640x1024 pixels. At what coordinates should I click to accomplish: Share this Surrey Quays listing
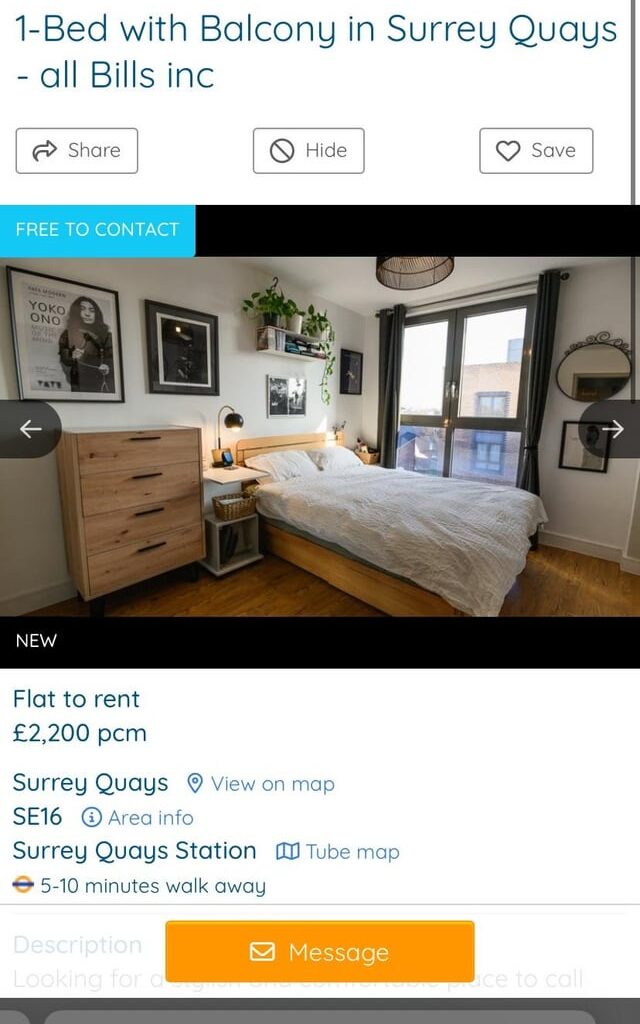[77, 151]
